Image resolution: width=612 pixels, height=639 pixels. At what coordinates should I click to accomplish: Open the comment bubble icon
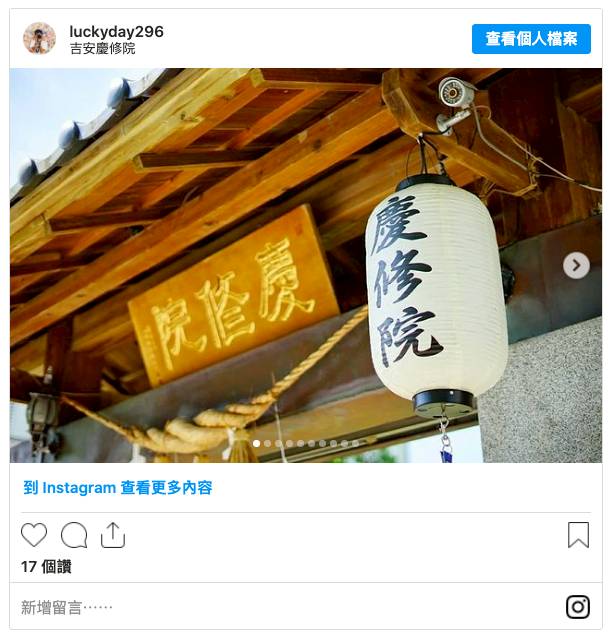[x=74, y=535]
